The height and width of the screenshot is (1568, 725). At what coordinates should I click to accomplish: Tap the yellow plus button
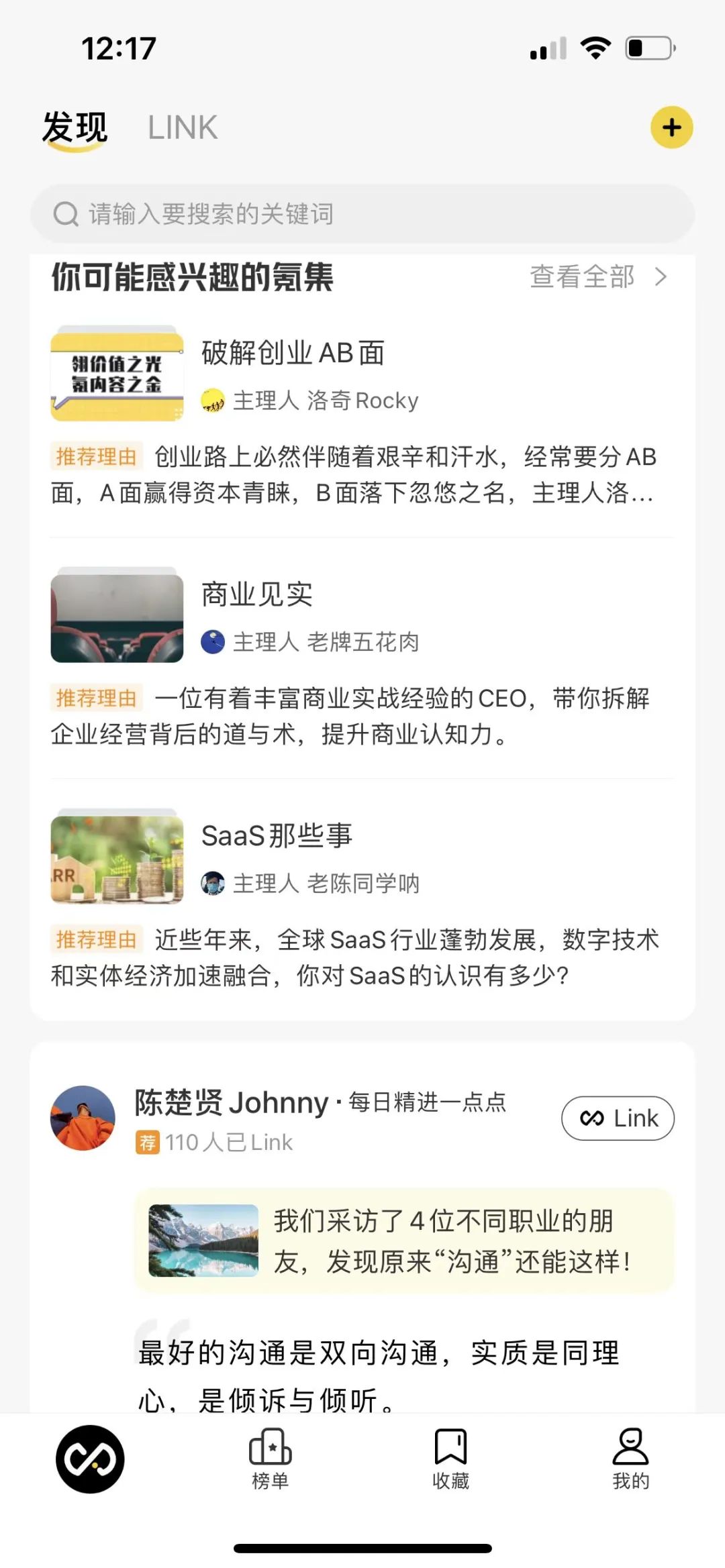[x=671, y=127]
